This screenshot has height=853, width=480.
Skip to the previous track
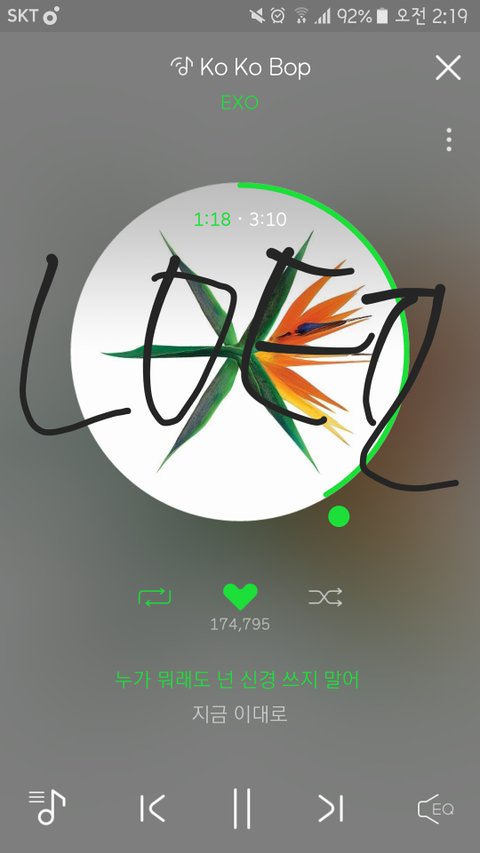152,808
